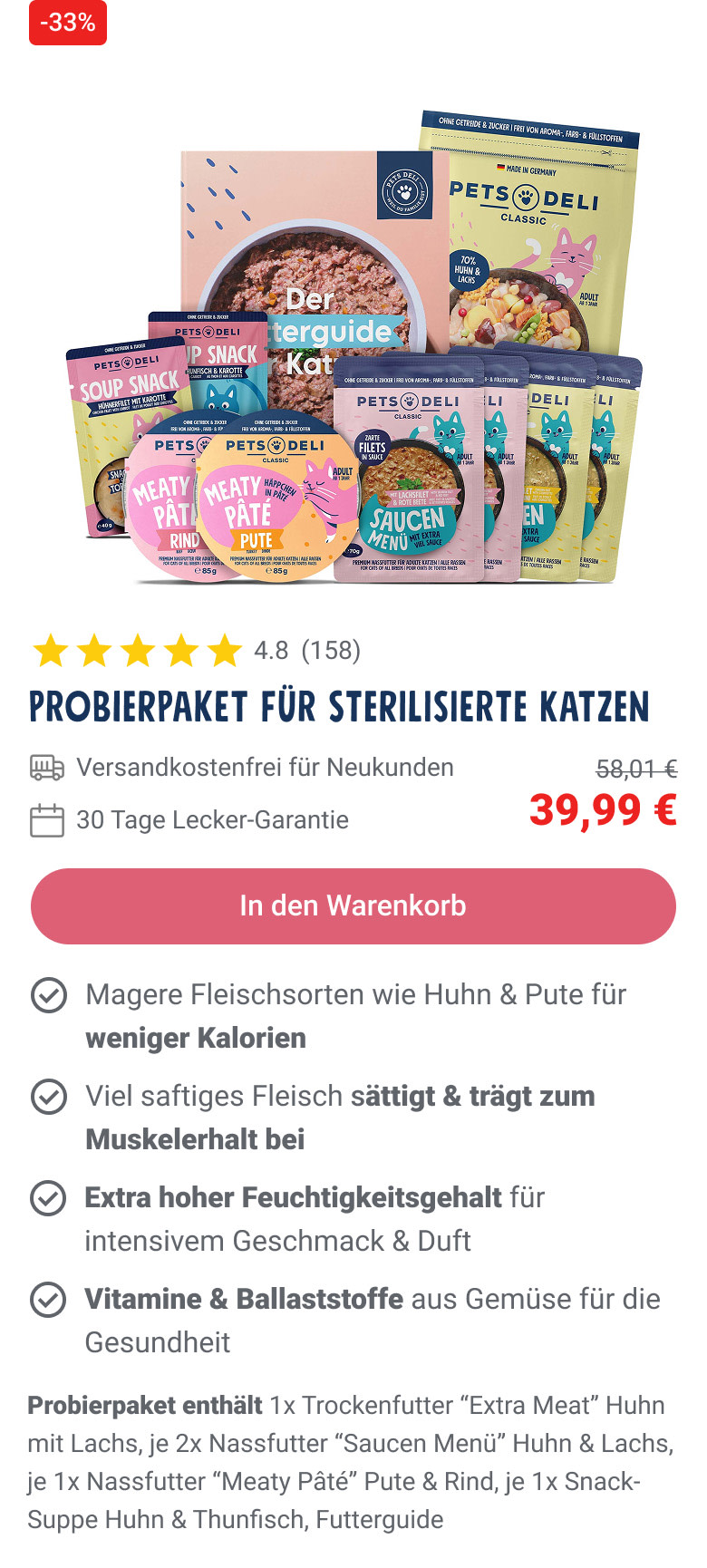Open the 4.8 star reviews (158)
This screenshot has height=1568, width=707.
196,651
